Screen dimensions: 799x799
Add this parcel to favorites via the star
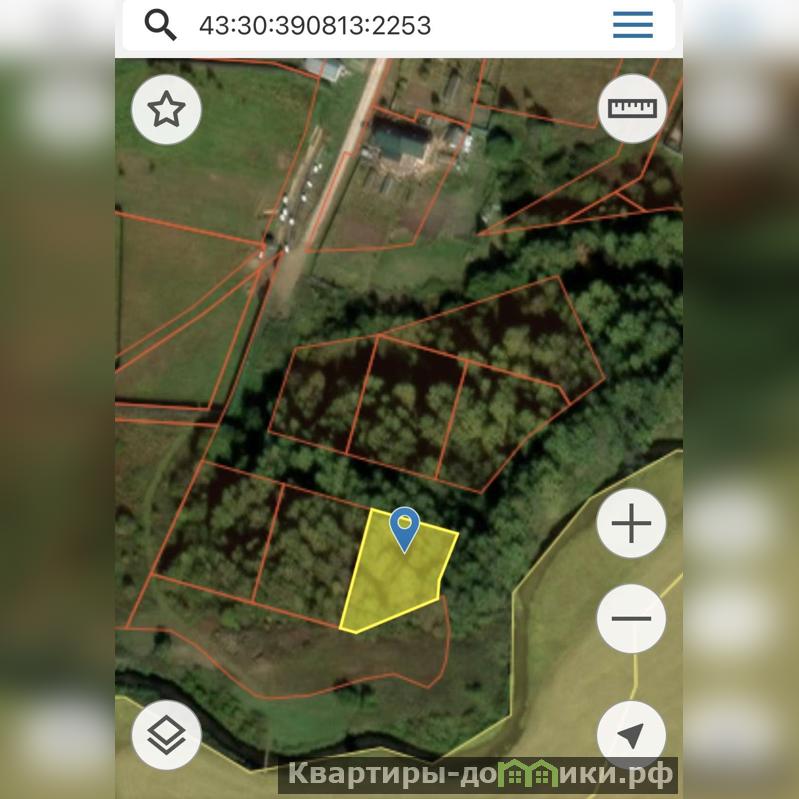pyautogui.click(x=166, y=110)
